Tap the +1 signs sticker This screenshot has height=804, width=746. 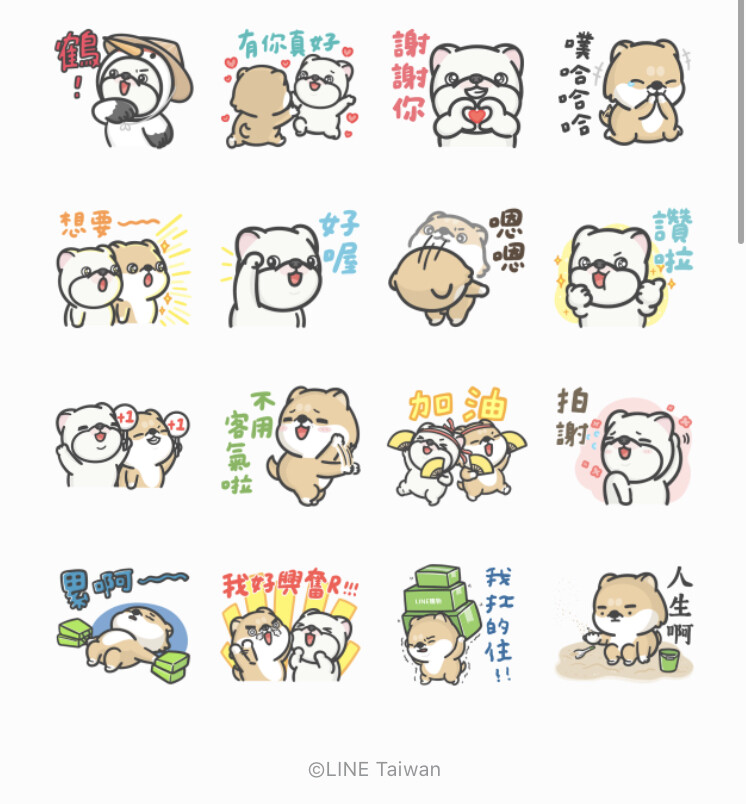click(x=123, y=445)
